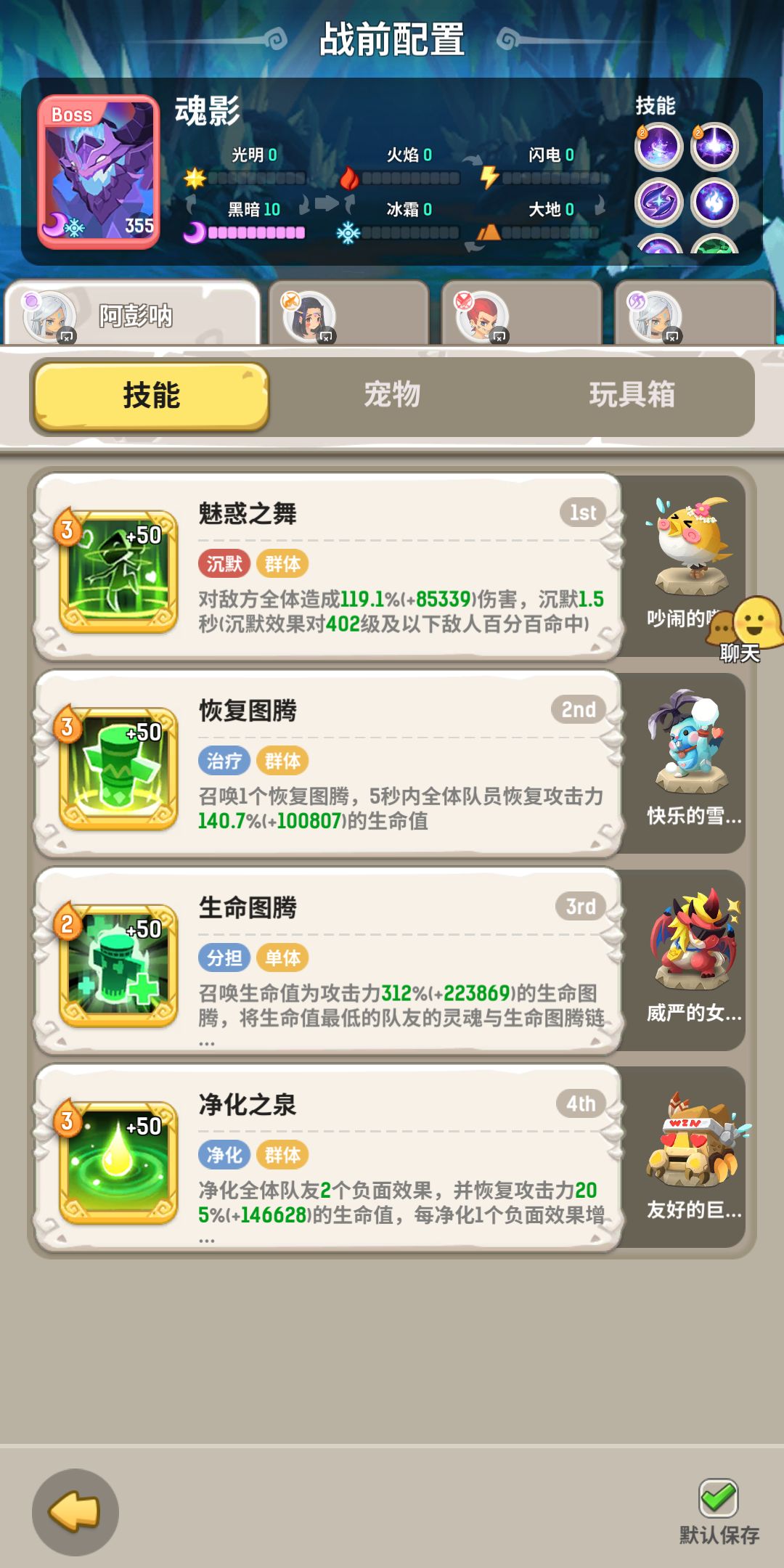Select the 生命图腾 skill icon
The image size is (784, 1568).
tap(118, 969)
